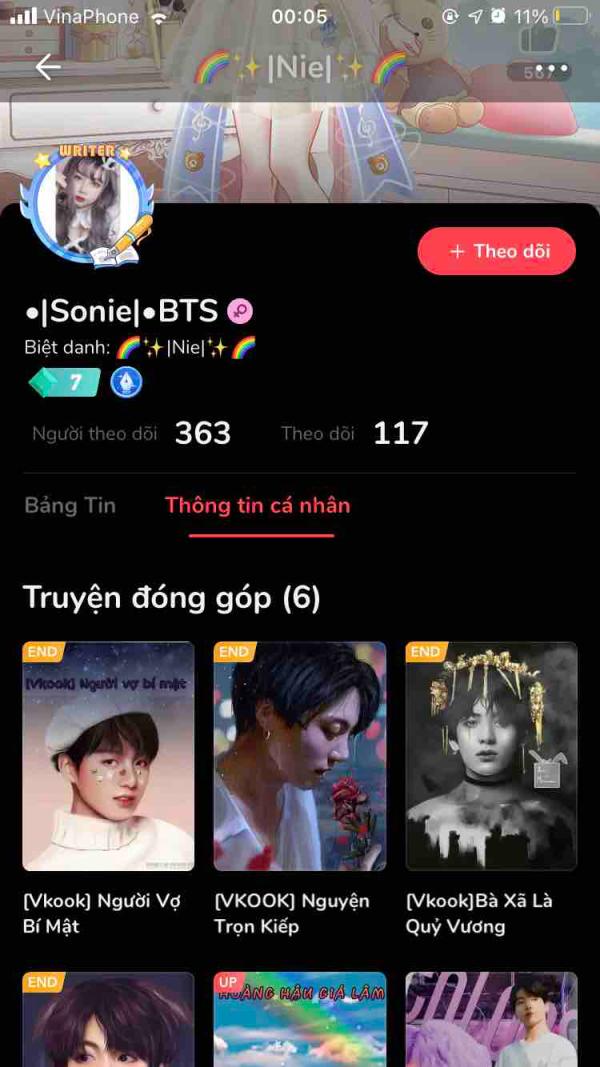Open the story Bà Xã Là Quỷ Vương
This screenshot has width=600, height=1067.
[x=491, y=757]
